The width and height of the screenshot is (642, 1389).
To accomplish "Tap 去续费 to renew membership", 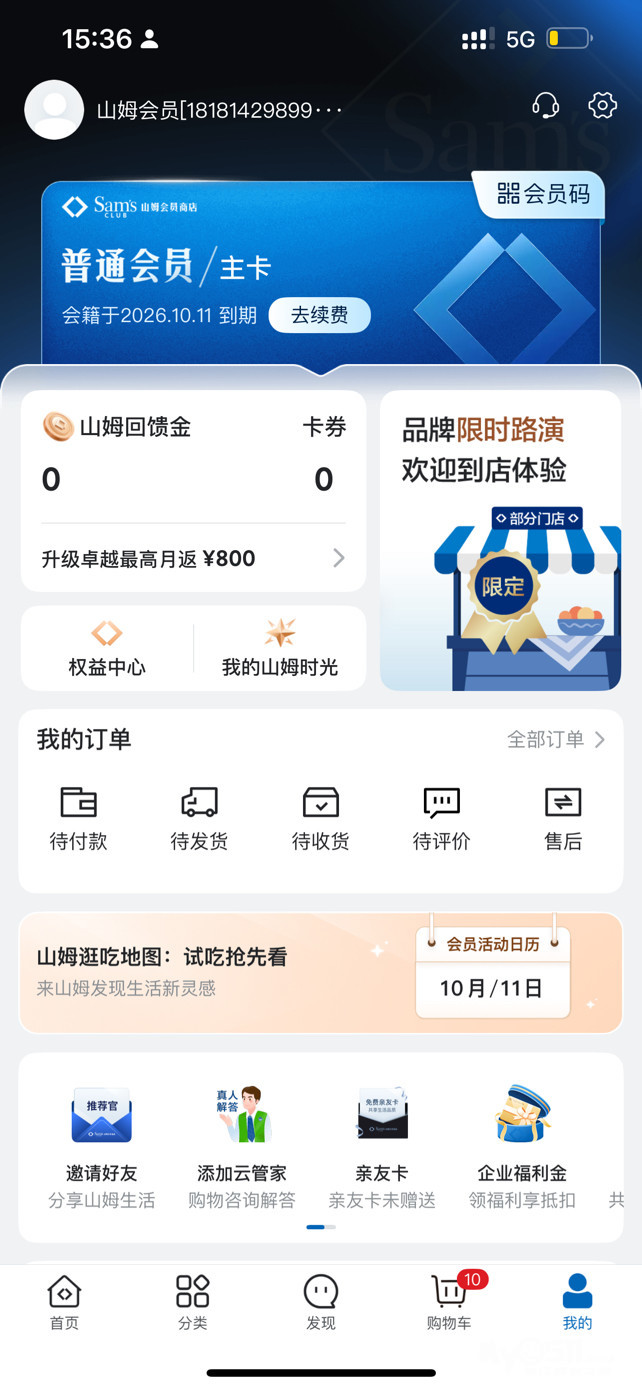I will point(319,316).
